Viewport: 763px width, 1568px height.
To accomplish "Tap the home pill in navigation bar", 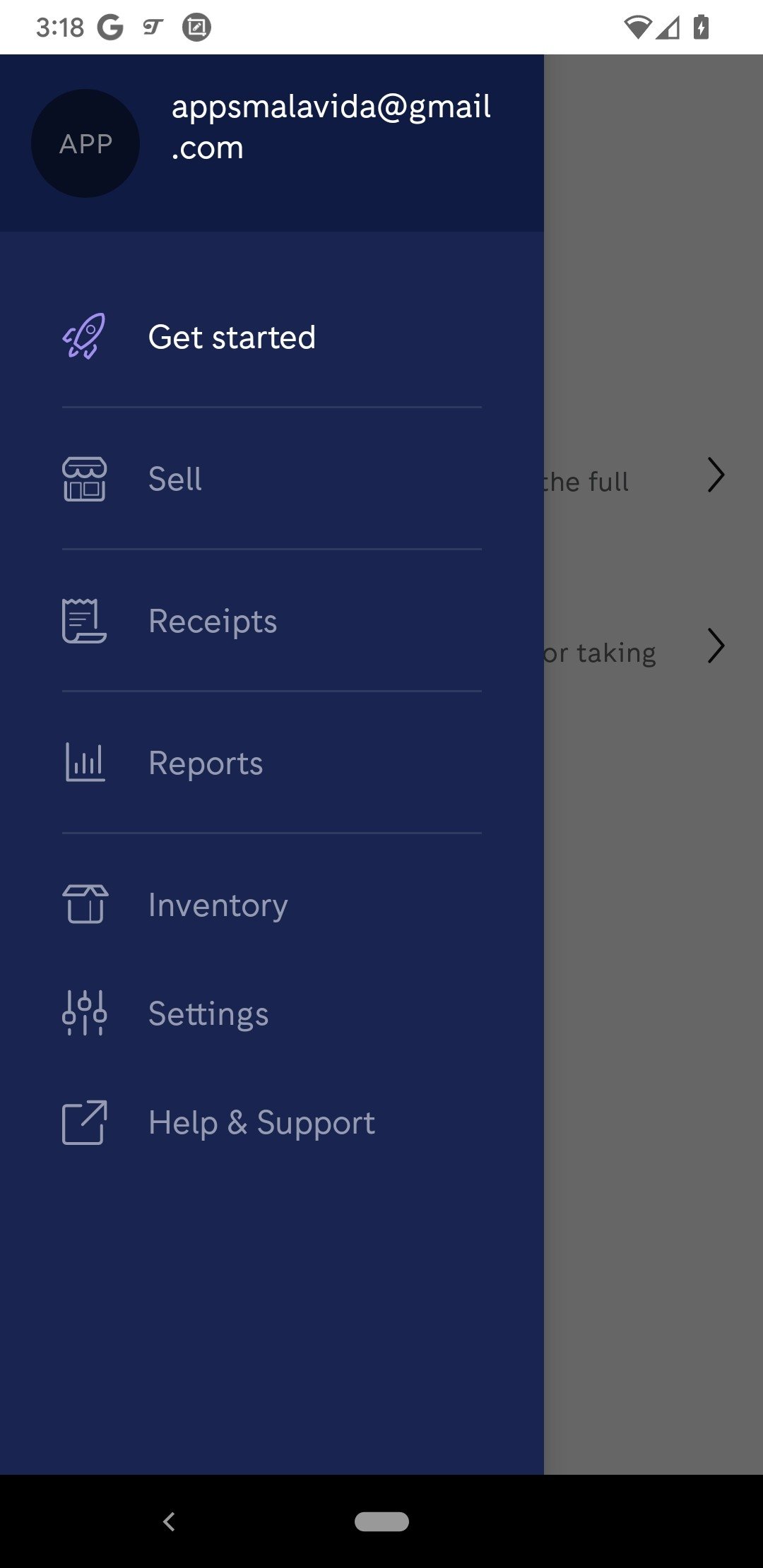I will point(381,1521).
